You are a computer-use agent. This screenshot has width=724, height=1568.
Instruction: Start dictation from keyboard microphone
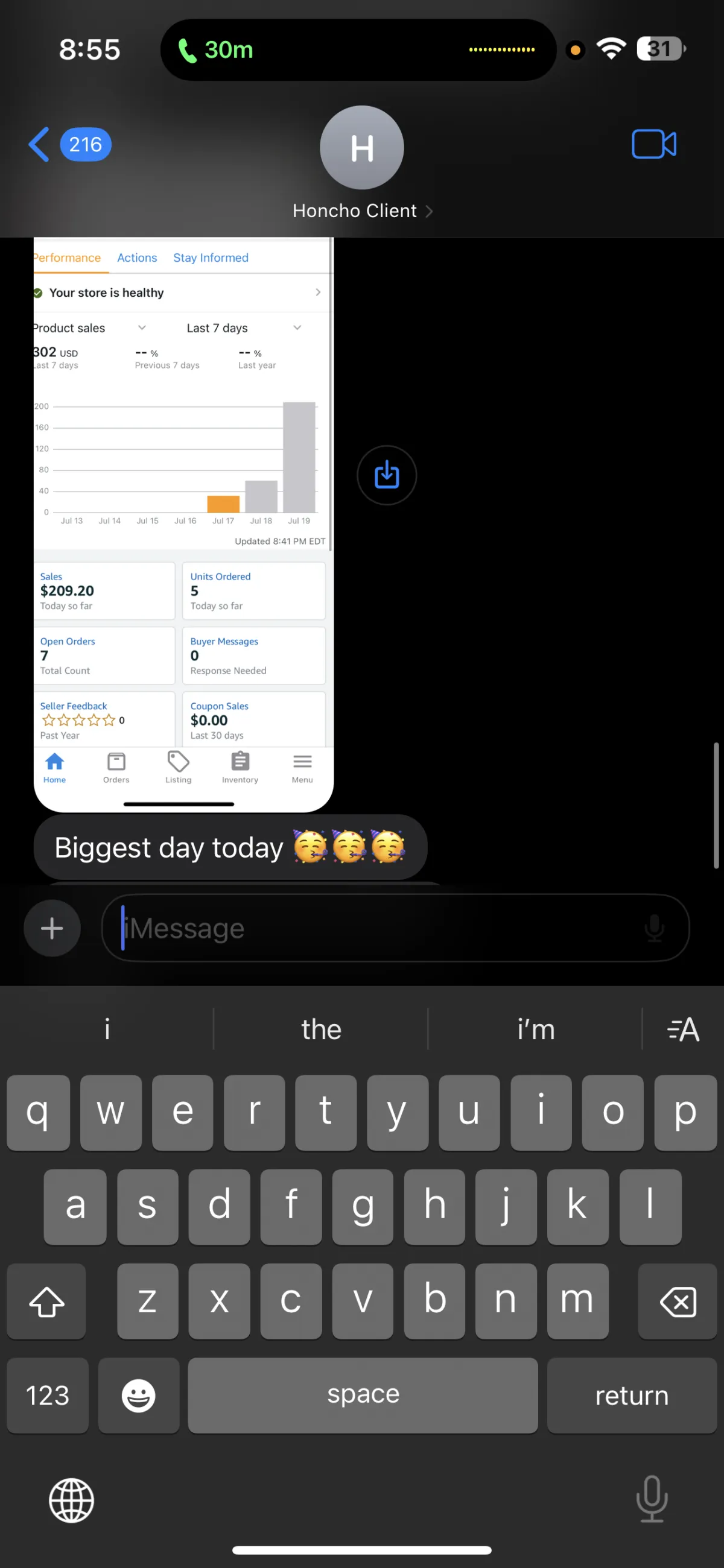point(652,1499)
